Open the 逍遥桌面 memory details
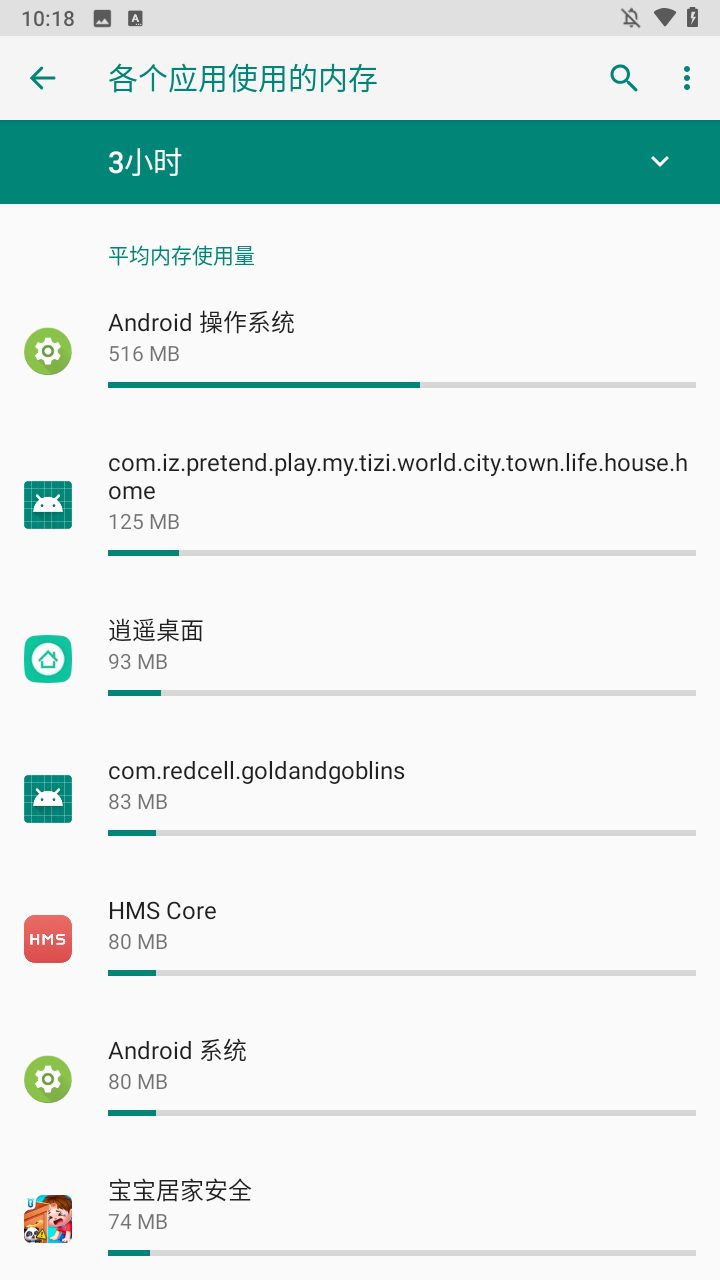 coord(360,645)
